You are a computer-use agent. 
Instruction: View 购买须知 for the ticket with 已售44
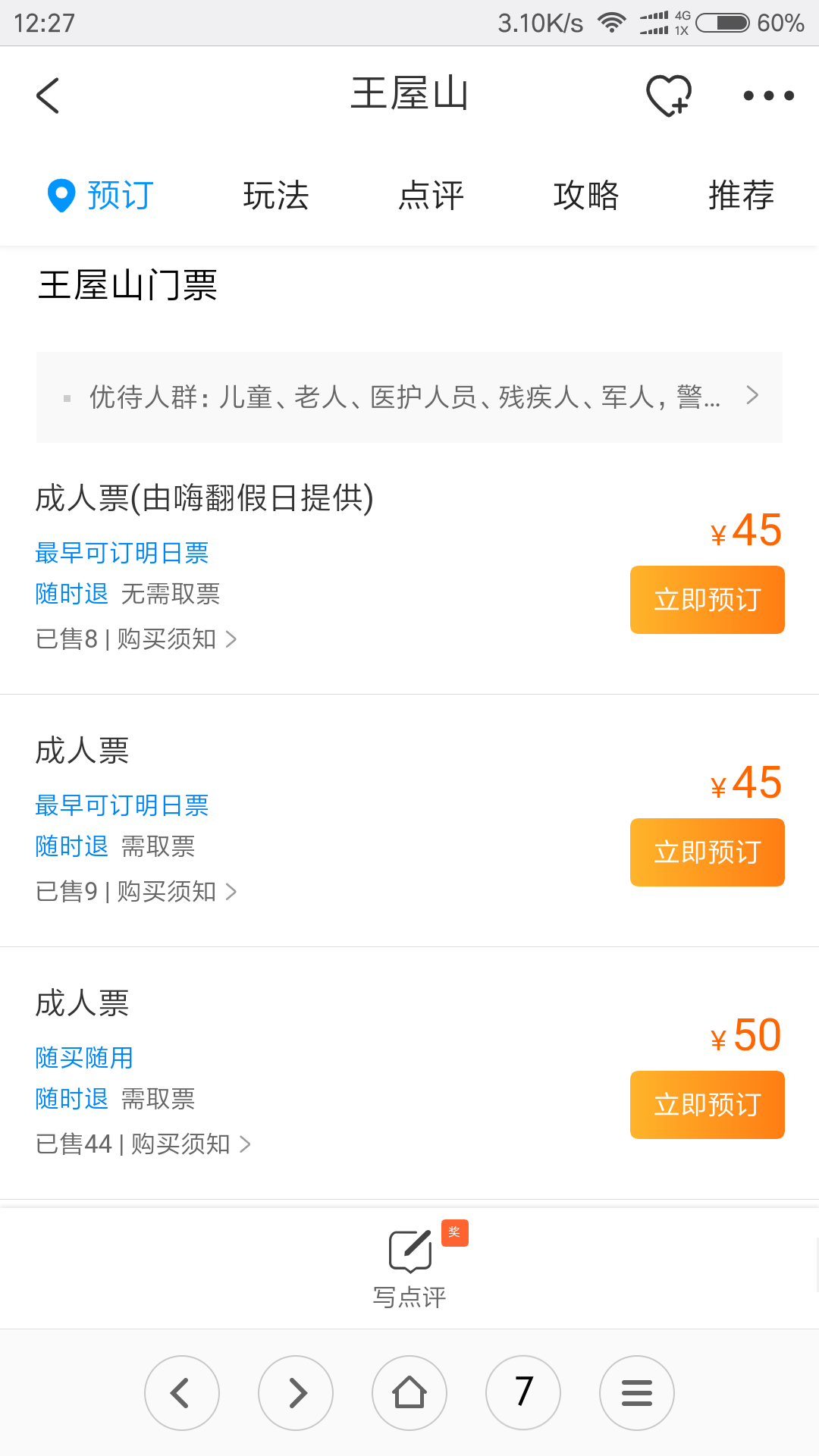pyautogui.click(x=190, y=1144)
